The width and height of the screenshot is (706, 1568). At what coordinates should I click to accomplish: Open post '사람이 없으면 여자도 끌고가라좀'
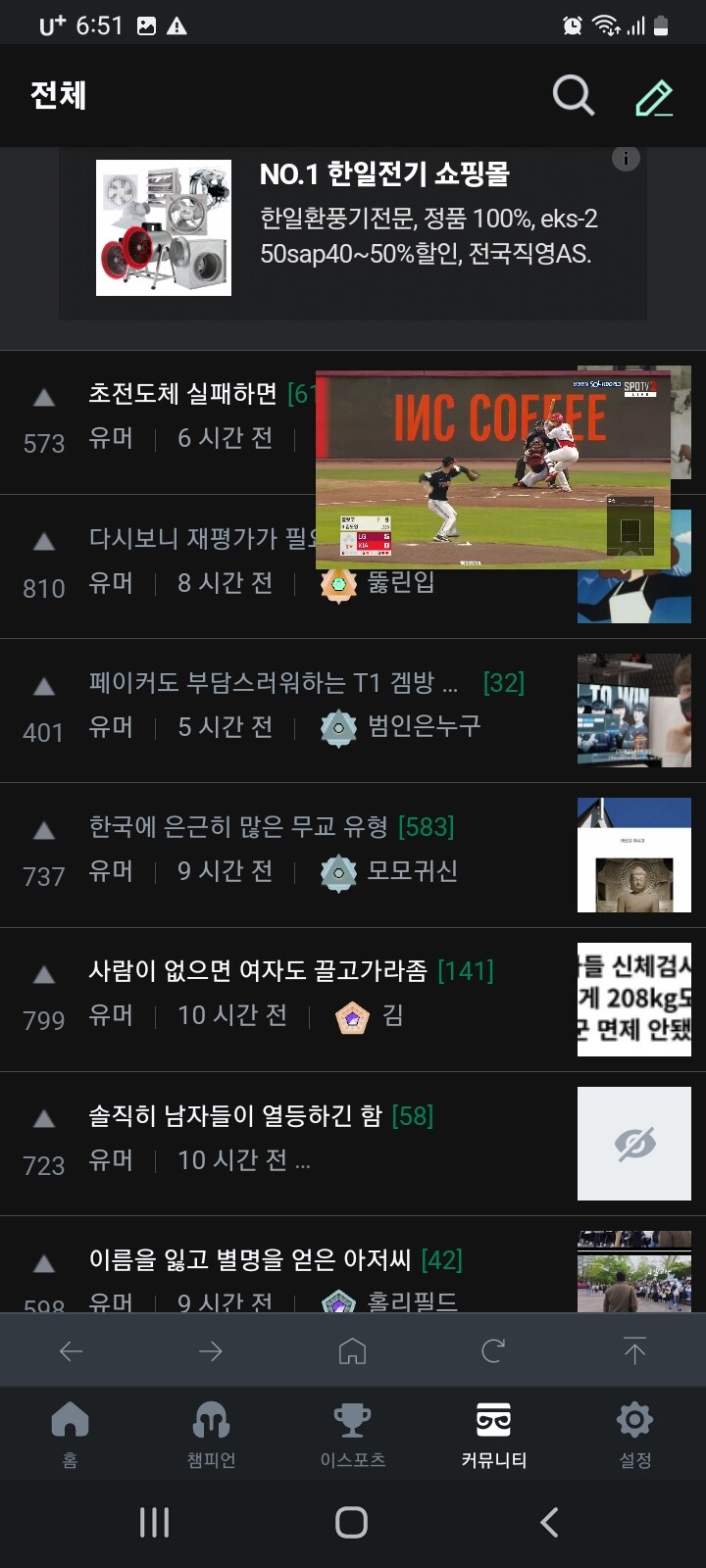pos(258,971)
